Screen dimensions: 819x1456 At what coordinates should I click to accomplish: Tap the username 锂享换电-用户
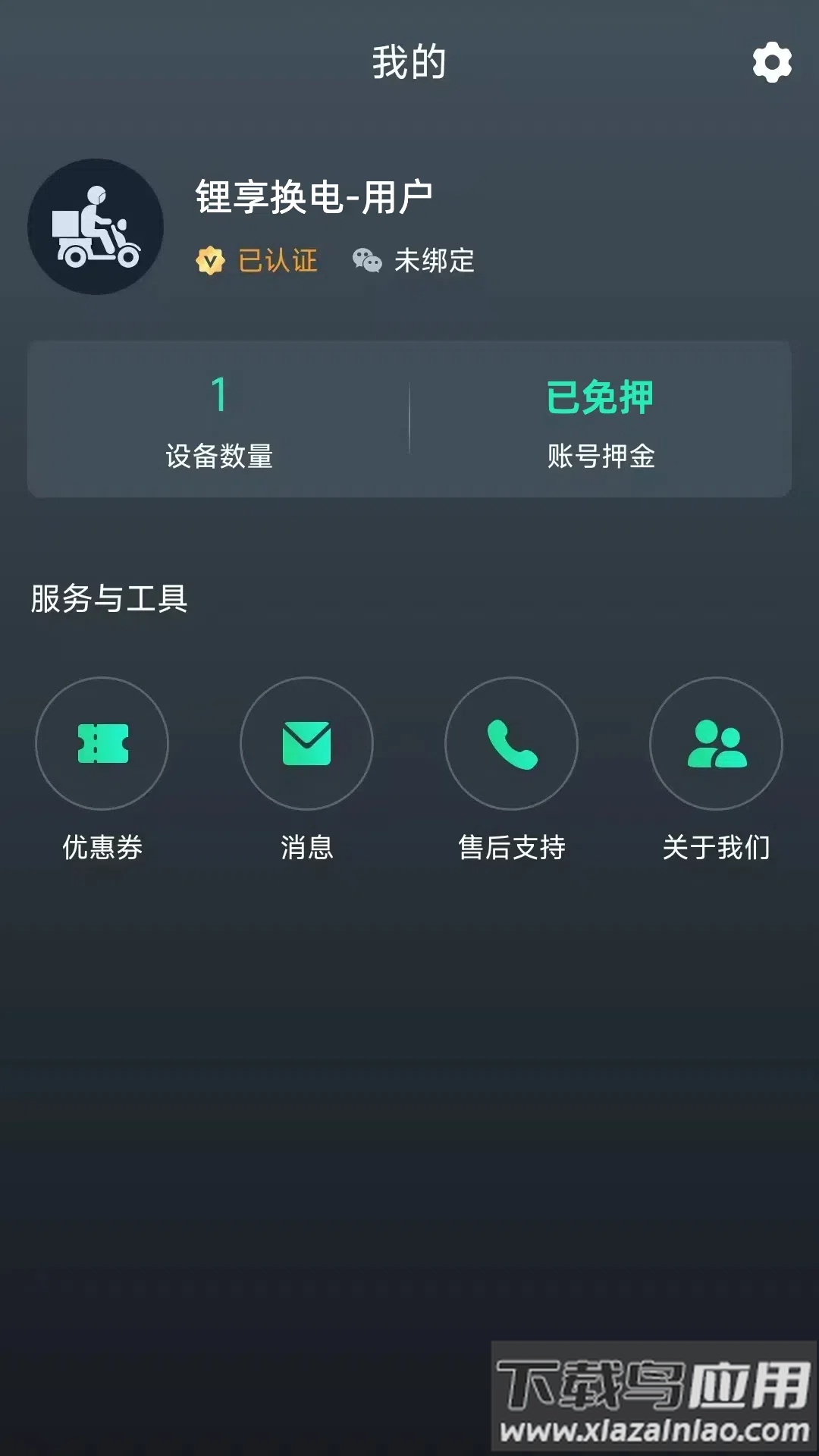click(315, 195)
